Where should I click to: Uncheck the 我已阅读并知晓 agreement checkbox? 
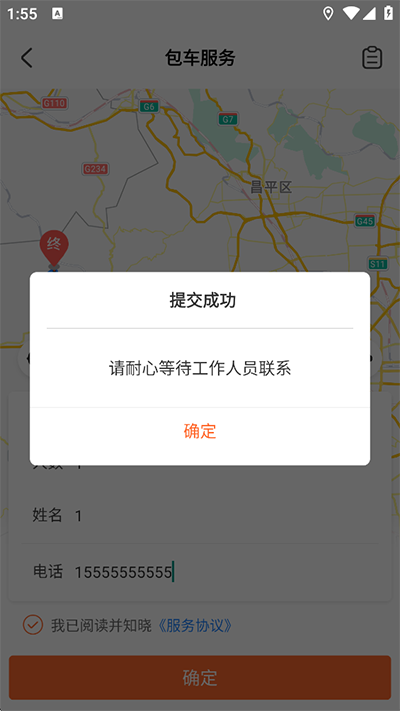click(x=33, y=625)
